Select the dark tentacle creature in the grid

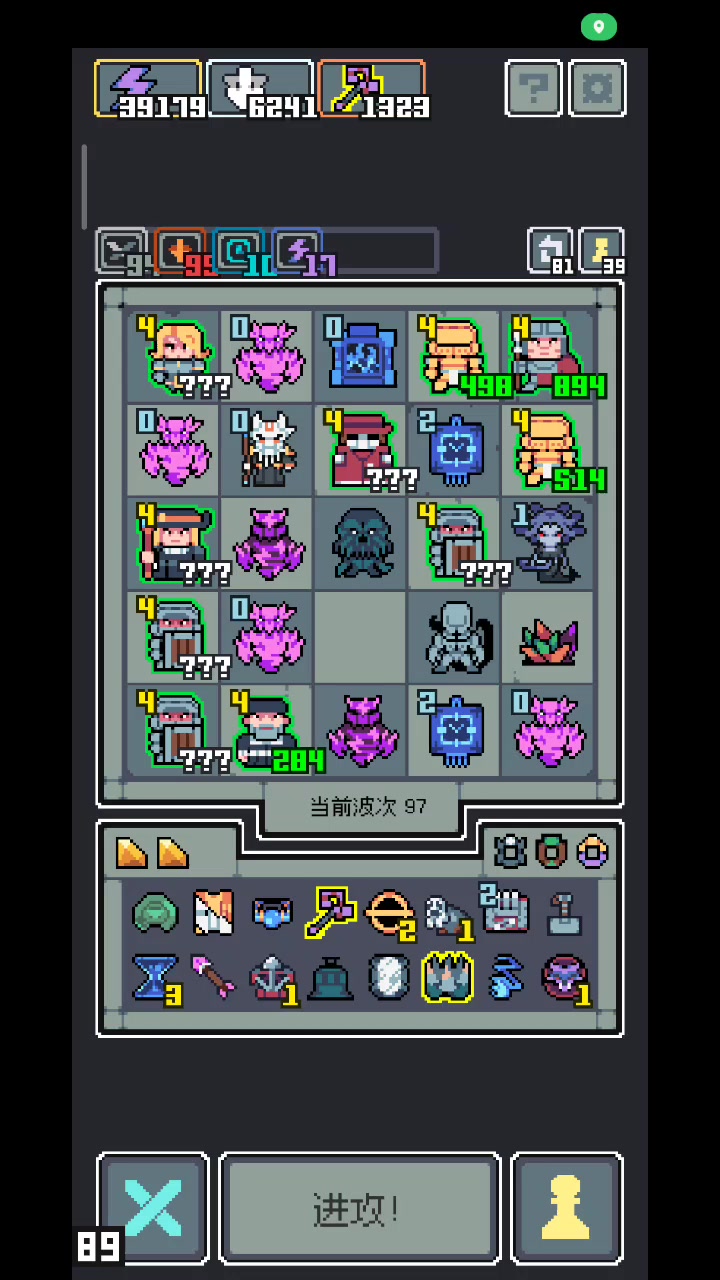(360, 543)
